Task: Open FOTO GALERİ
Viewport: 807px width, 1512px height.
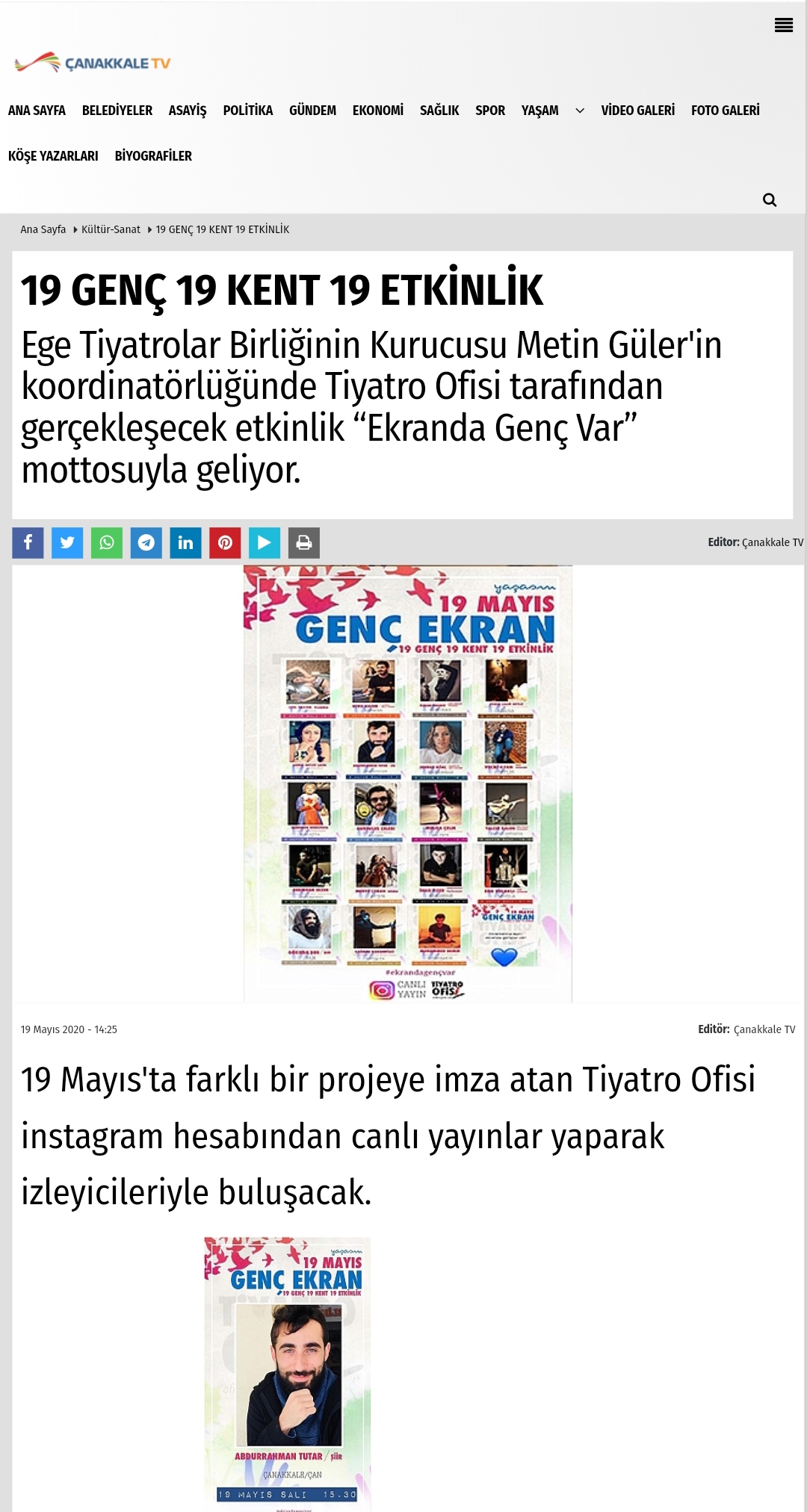Action: coord(725,111)
